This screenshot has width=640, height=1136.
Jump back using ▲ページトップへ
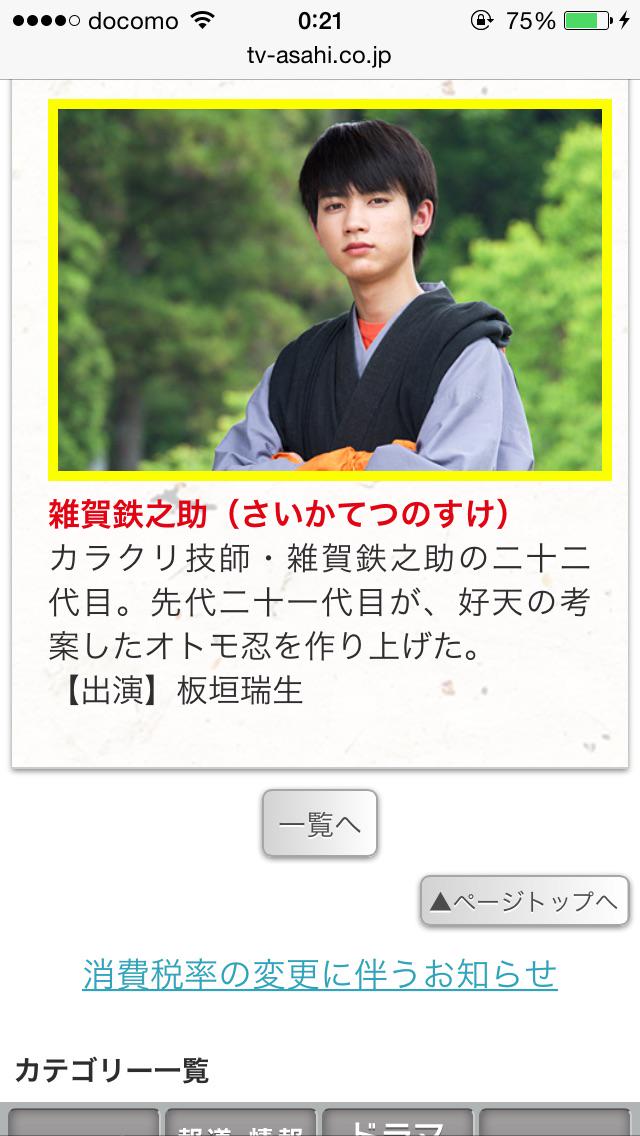(x=525, y=901)
